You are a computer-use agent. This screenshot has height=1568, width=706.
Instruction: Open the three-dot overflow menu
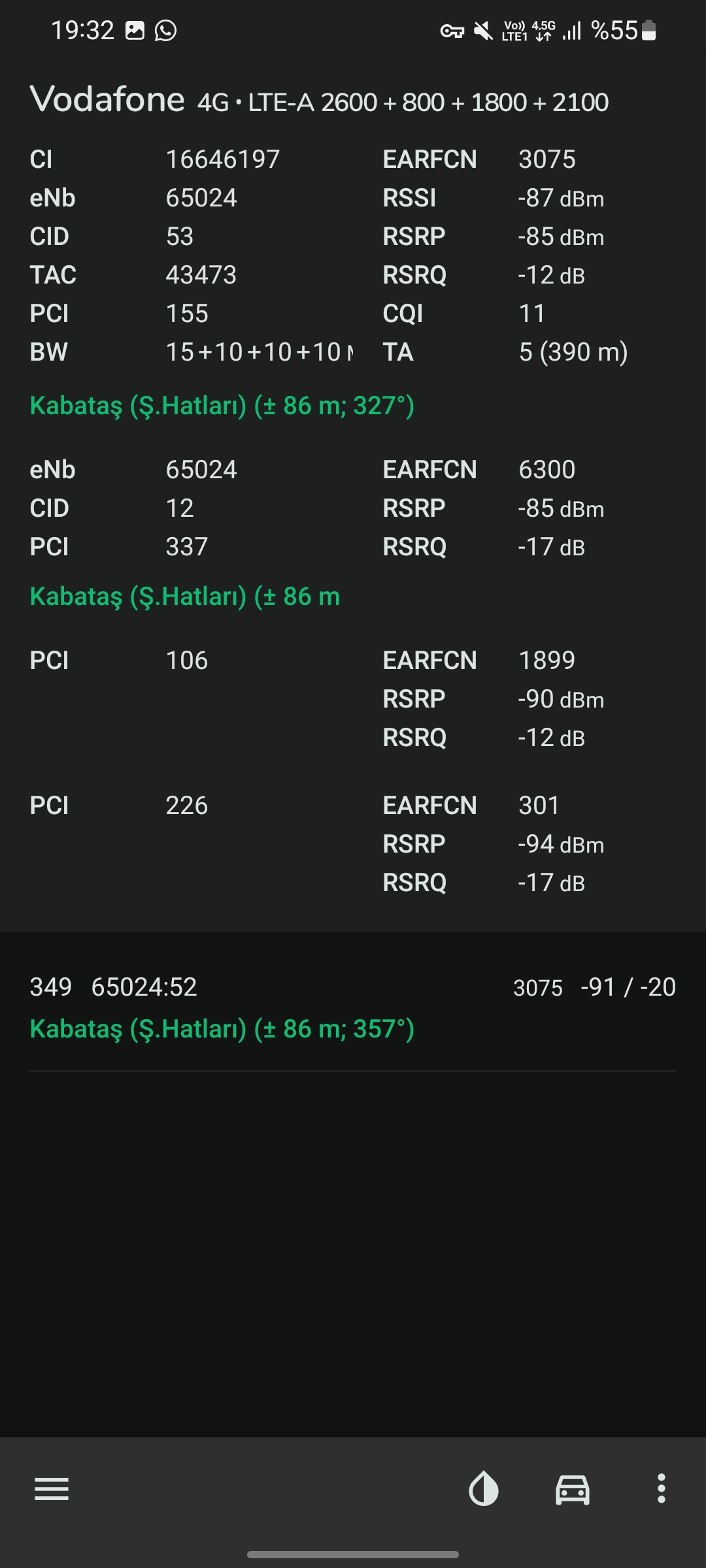(x=662, y=1489)
